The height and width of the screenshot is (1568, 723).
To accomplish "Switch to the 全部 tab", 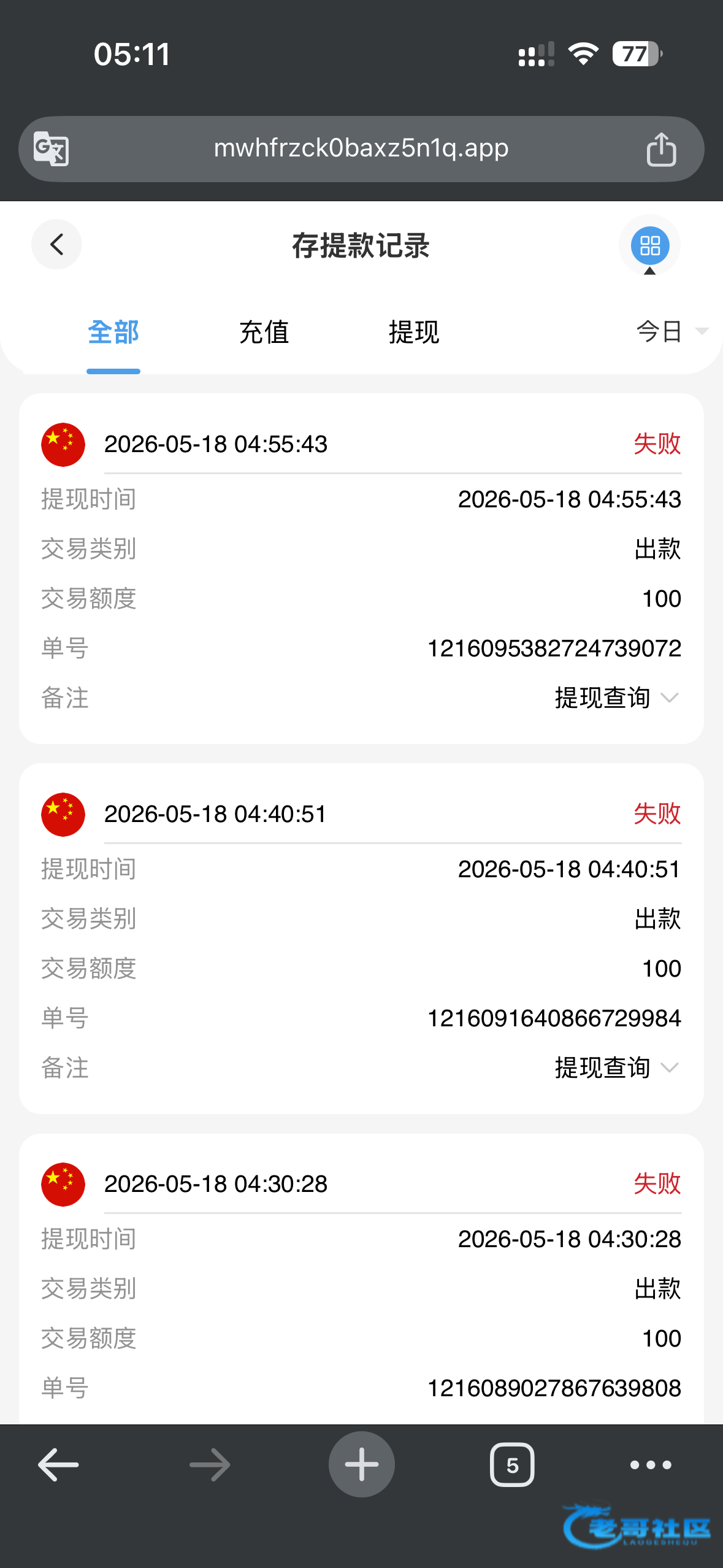I will click(113, 332).
